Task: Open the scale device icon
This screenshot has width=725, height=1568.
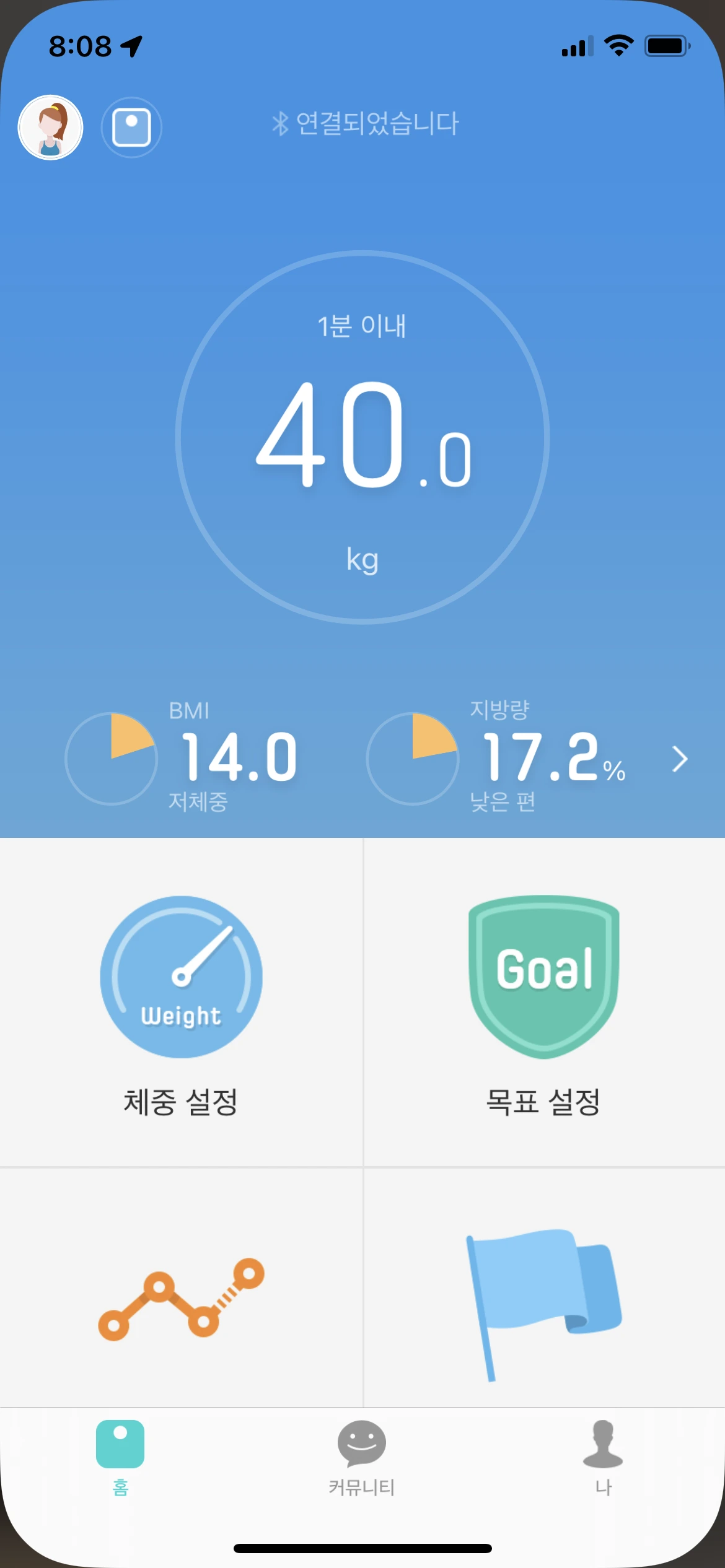Action: coord(131,128)
